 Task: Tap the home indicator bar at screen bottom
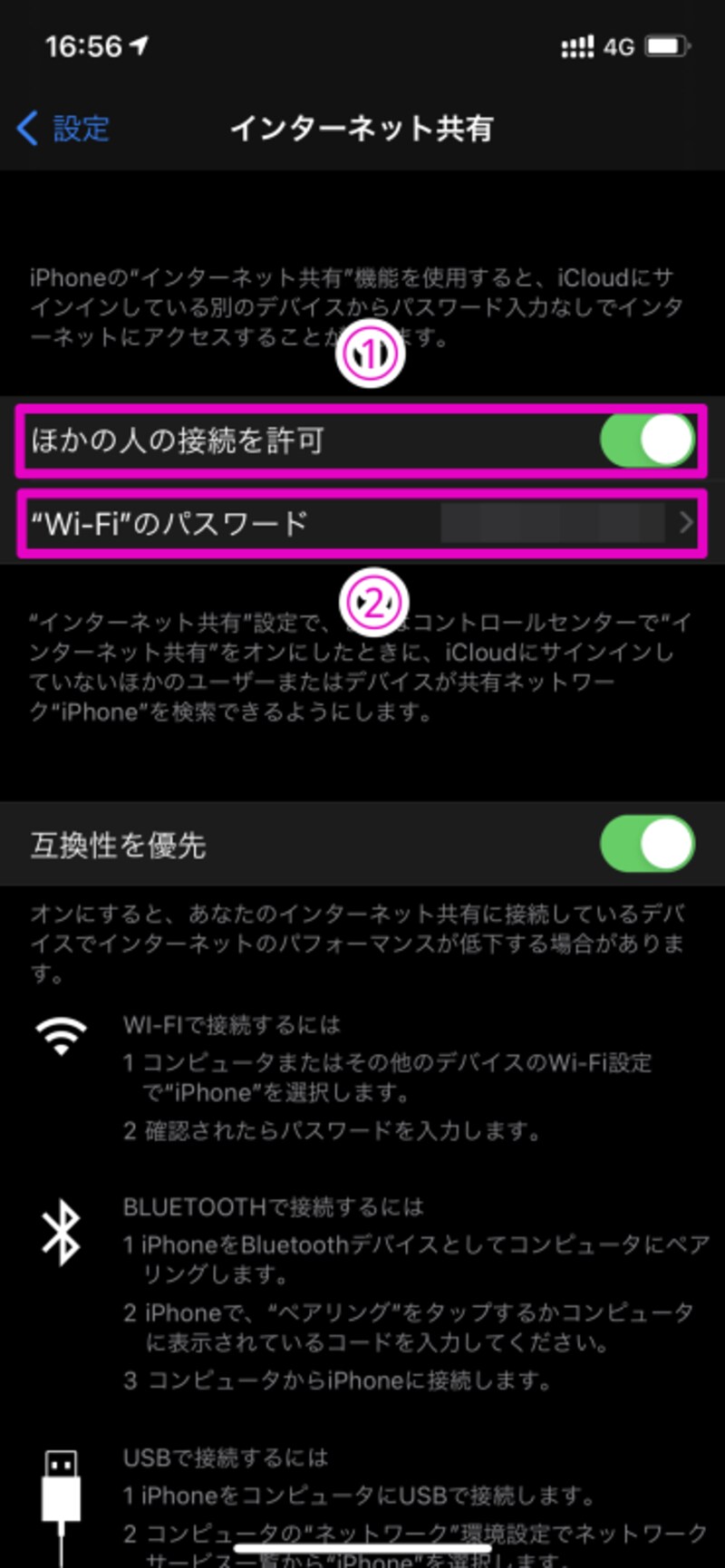point(362,1548)
